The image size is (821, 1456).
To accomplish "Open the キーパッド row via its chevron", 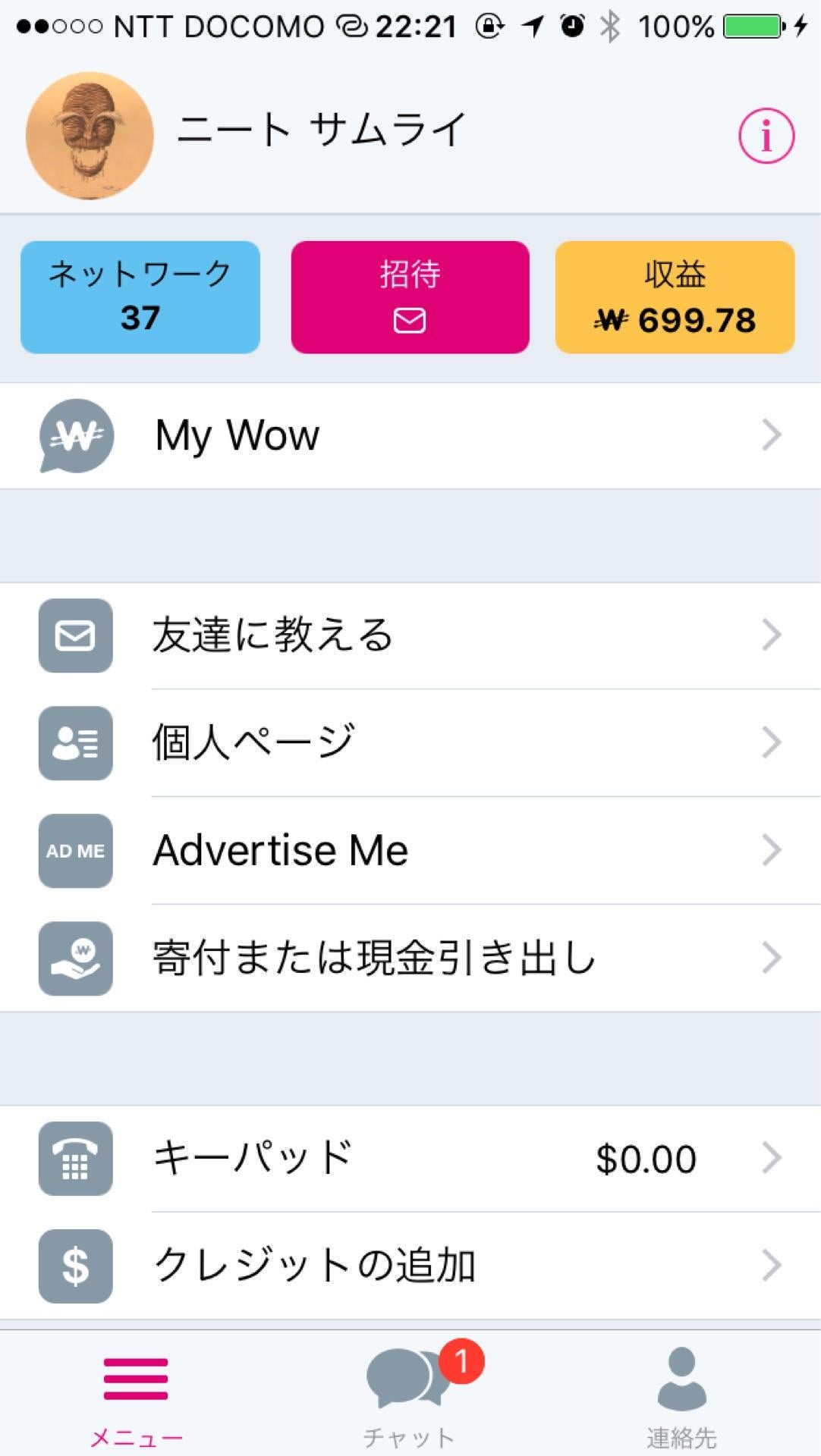I will point(772,1156).
